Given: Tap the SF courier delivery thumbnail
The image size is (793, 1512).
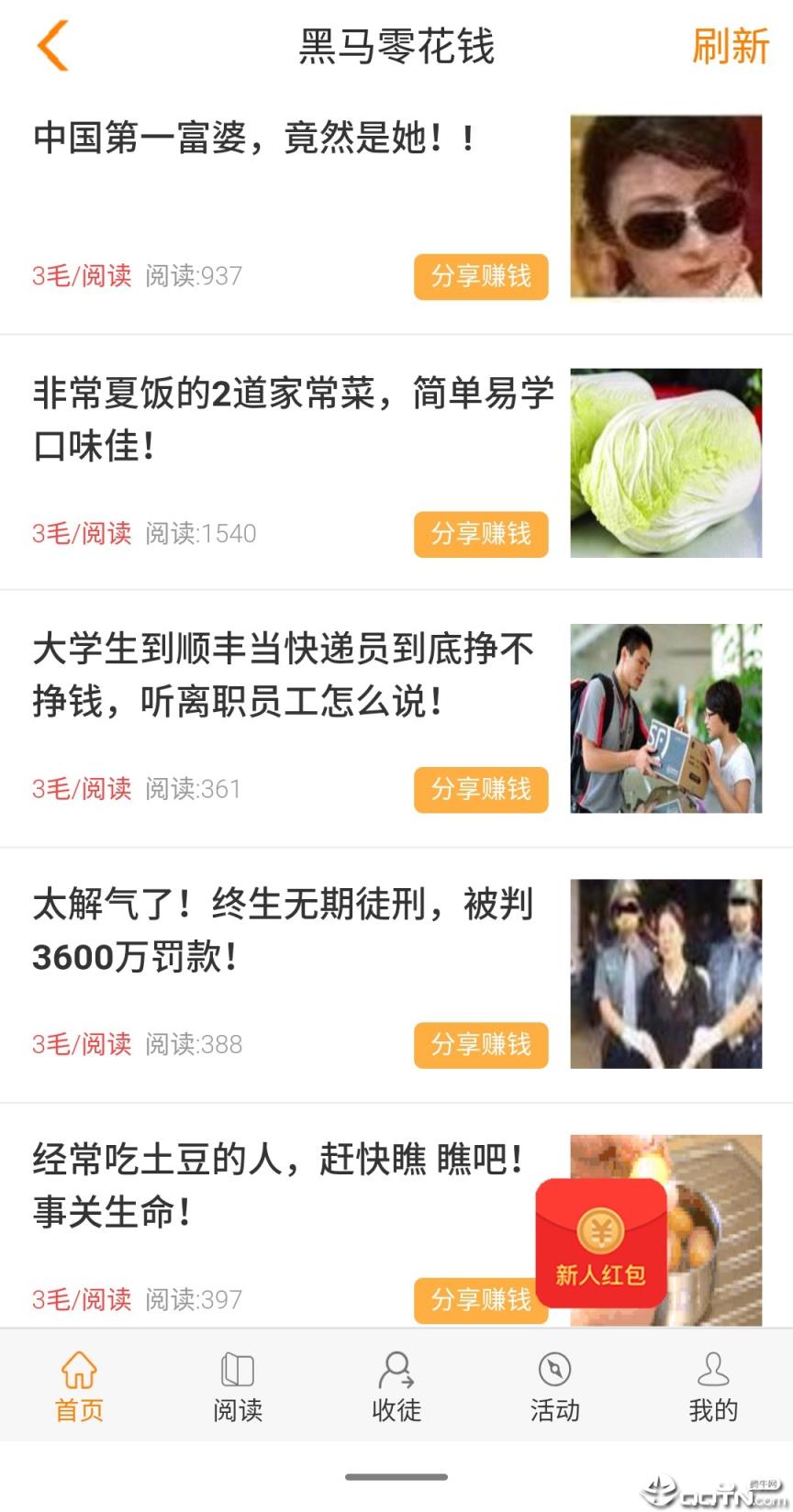Looking at the screenshot, I should pos(667,720).
